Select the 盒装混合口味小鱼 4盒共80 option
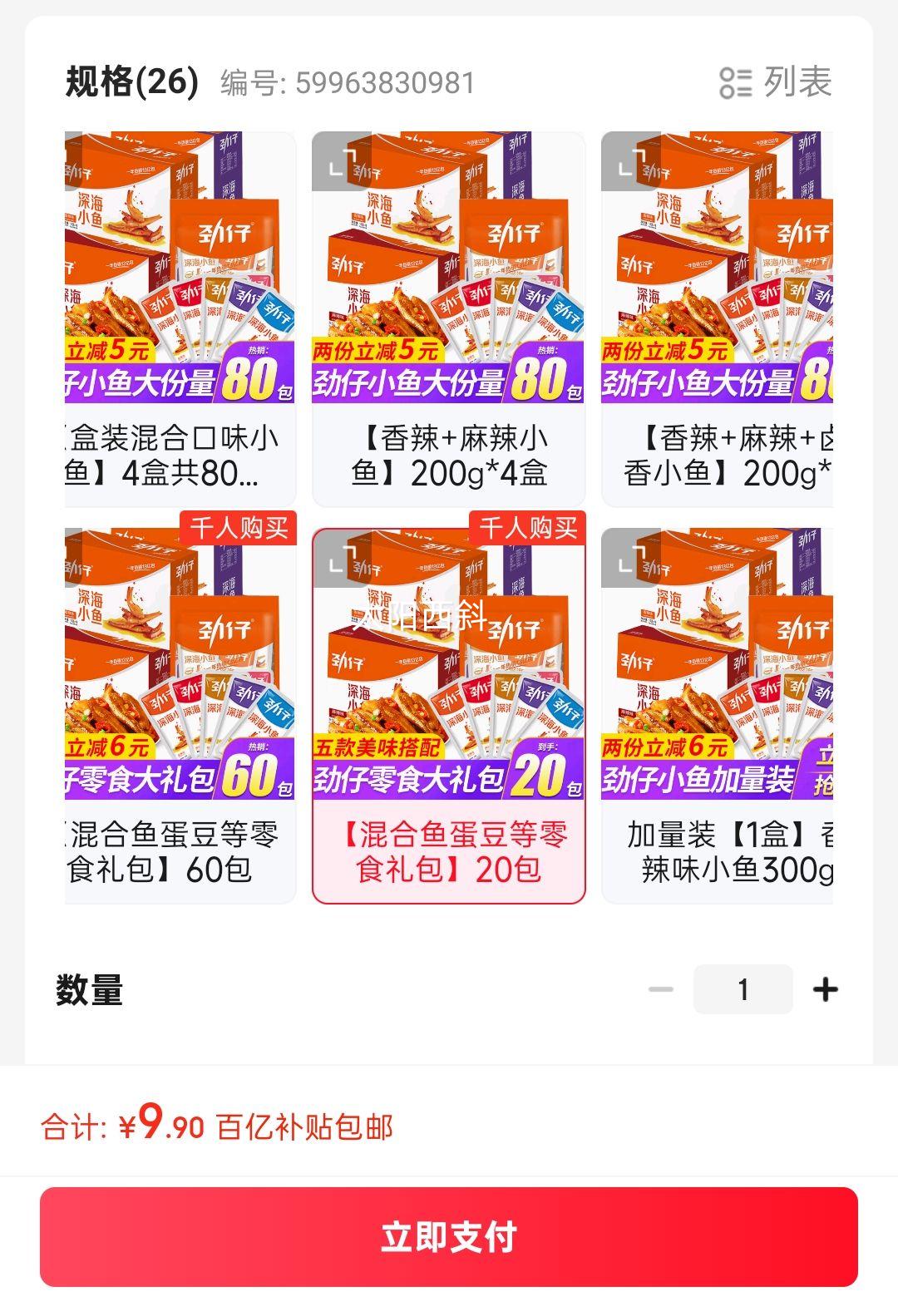This screenshot has height=1316, width=898. click(180, 318)
